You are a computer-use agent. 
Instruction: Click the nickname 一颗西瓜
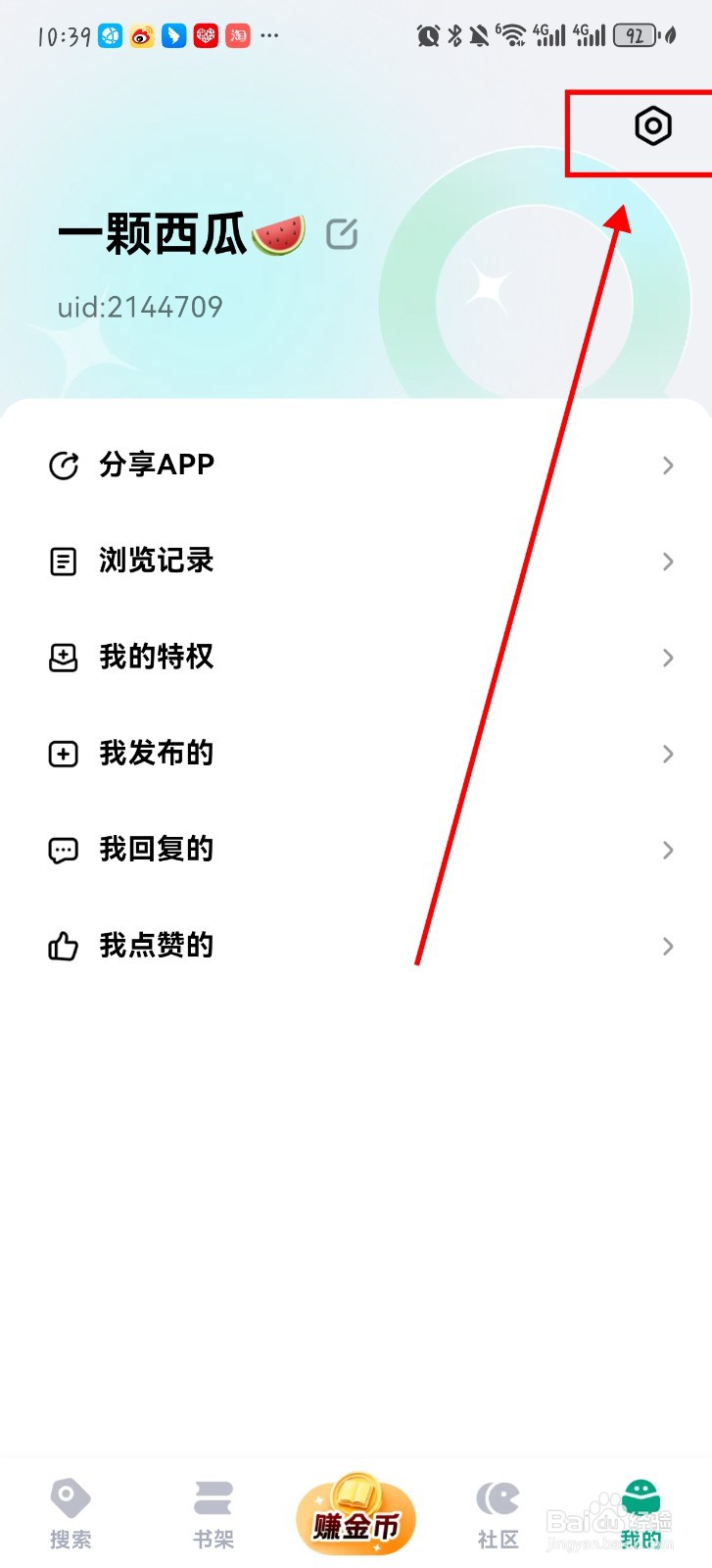pos(152,233)
